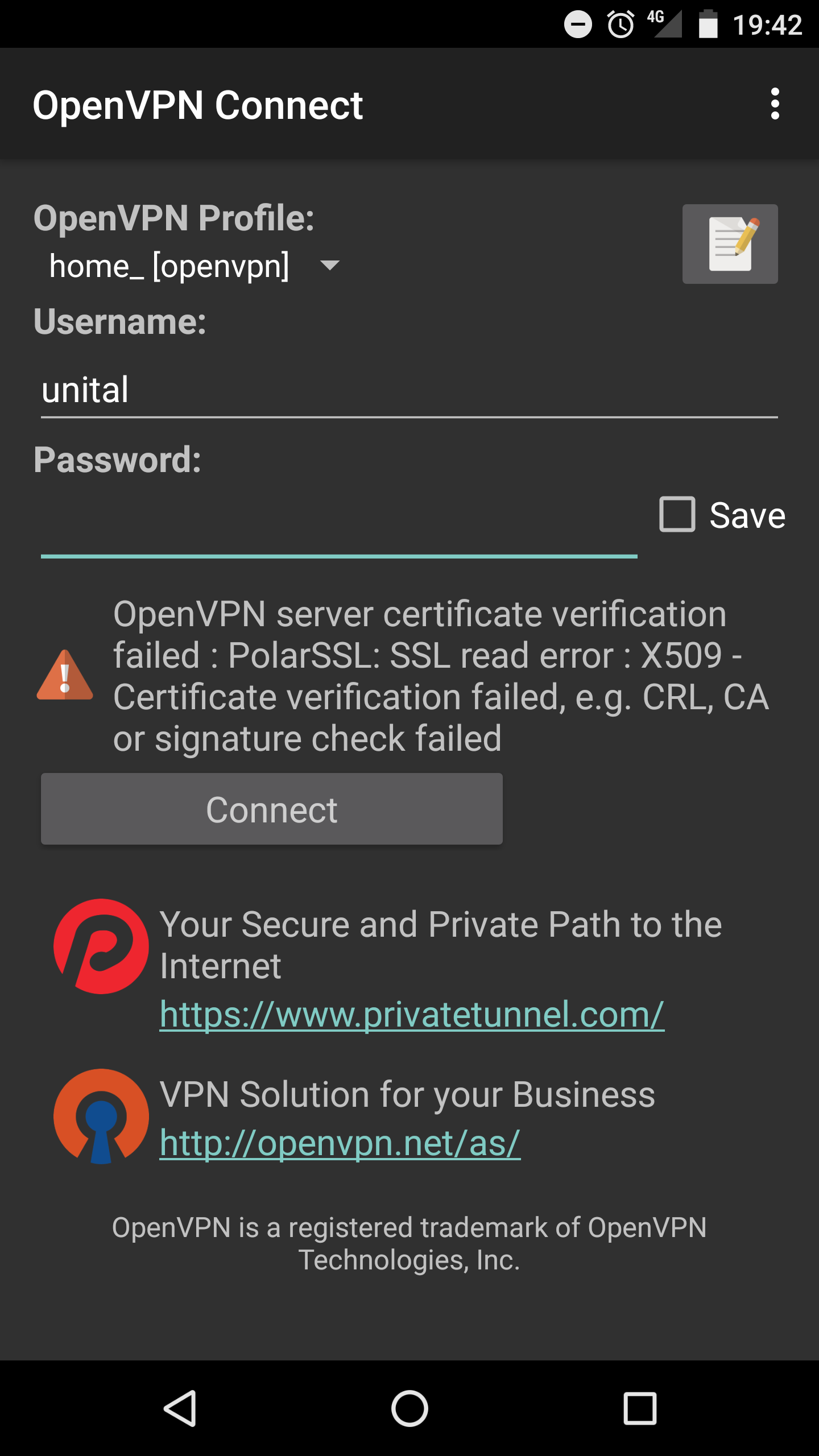The width and height of the screenshot is (819, 1456).
Task: Go to the home screen
Action: (x=409, y=1408)
